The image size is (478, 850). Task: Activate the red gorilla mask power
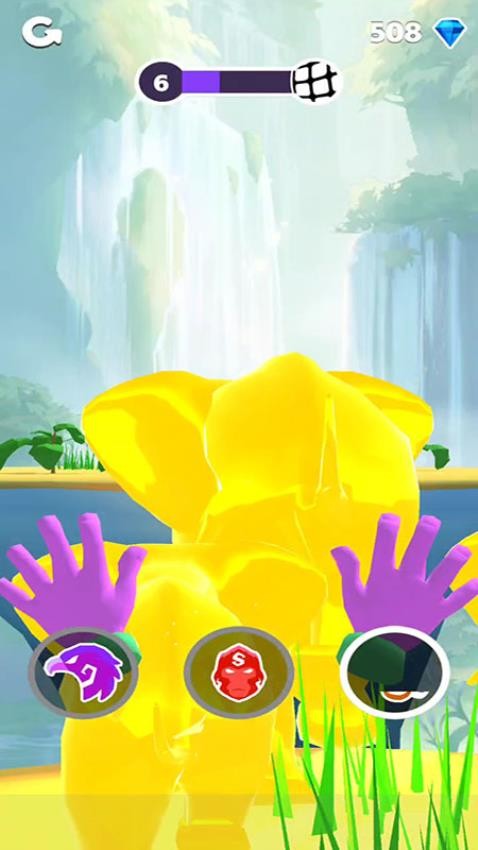[x=238, y=673]
